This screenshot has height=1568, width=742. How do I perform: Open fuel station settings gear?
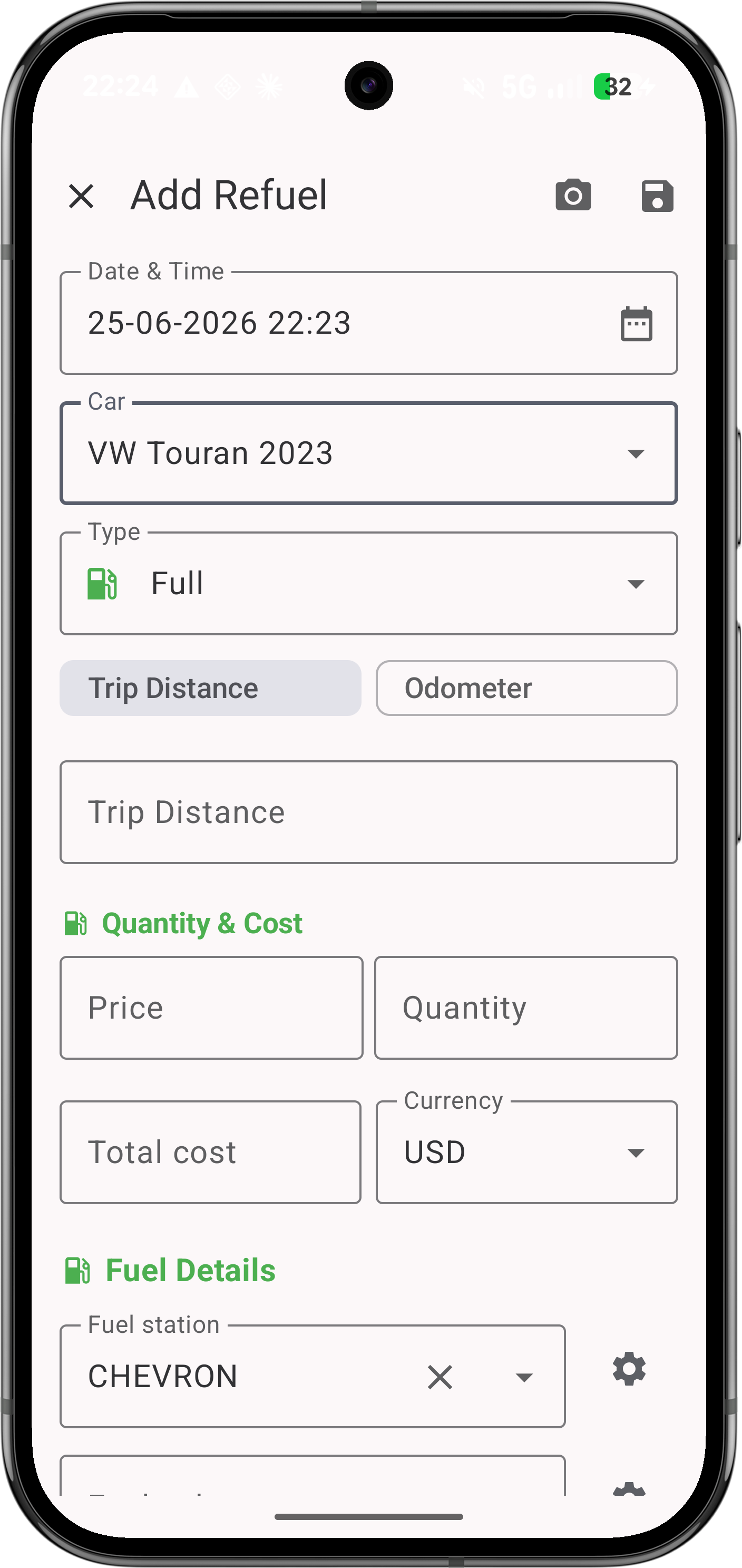click(x=629, y=1370)
